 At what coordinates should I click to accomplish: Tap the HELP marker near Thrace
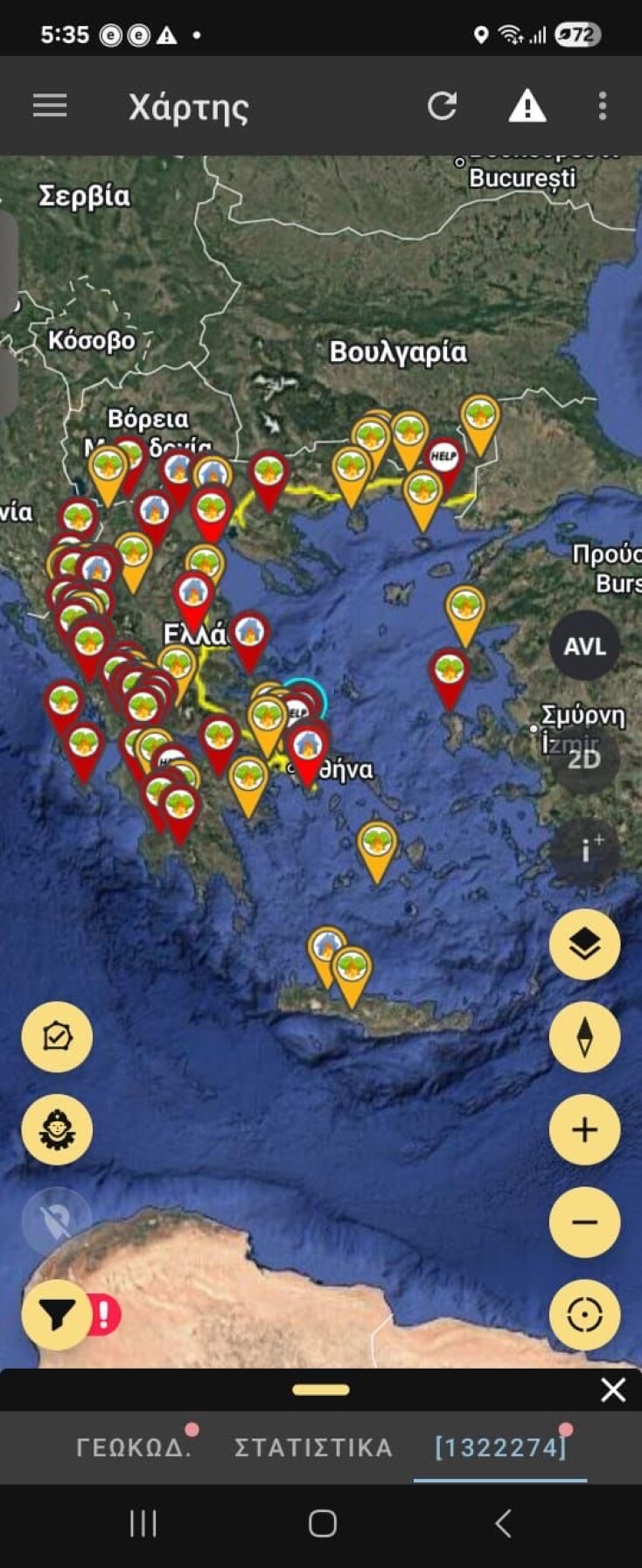(x=443, y=457)
